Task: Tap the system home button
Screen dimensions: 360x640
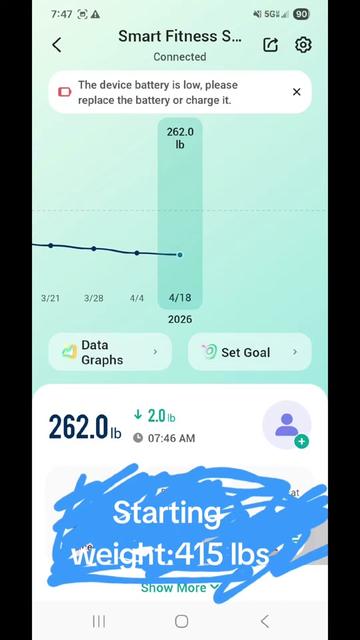Action: tap(181, 622)
